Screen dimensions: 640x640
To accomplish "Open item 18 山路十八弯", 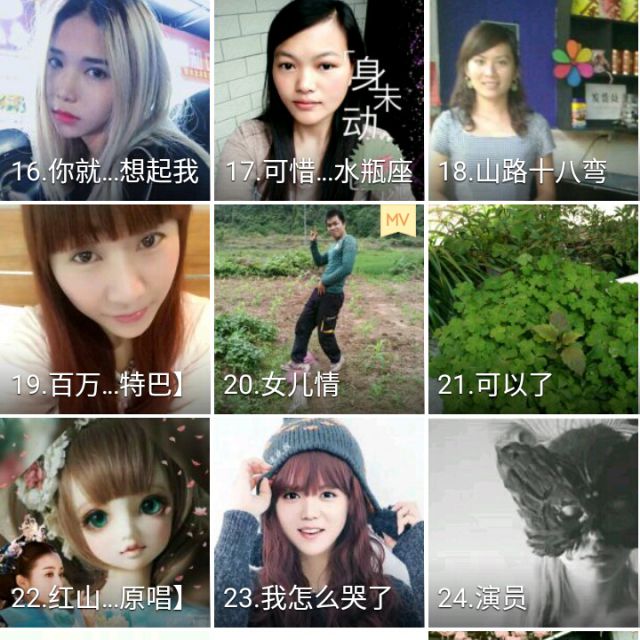I will (533, 100).
